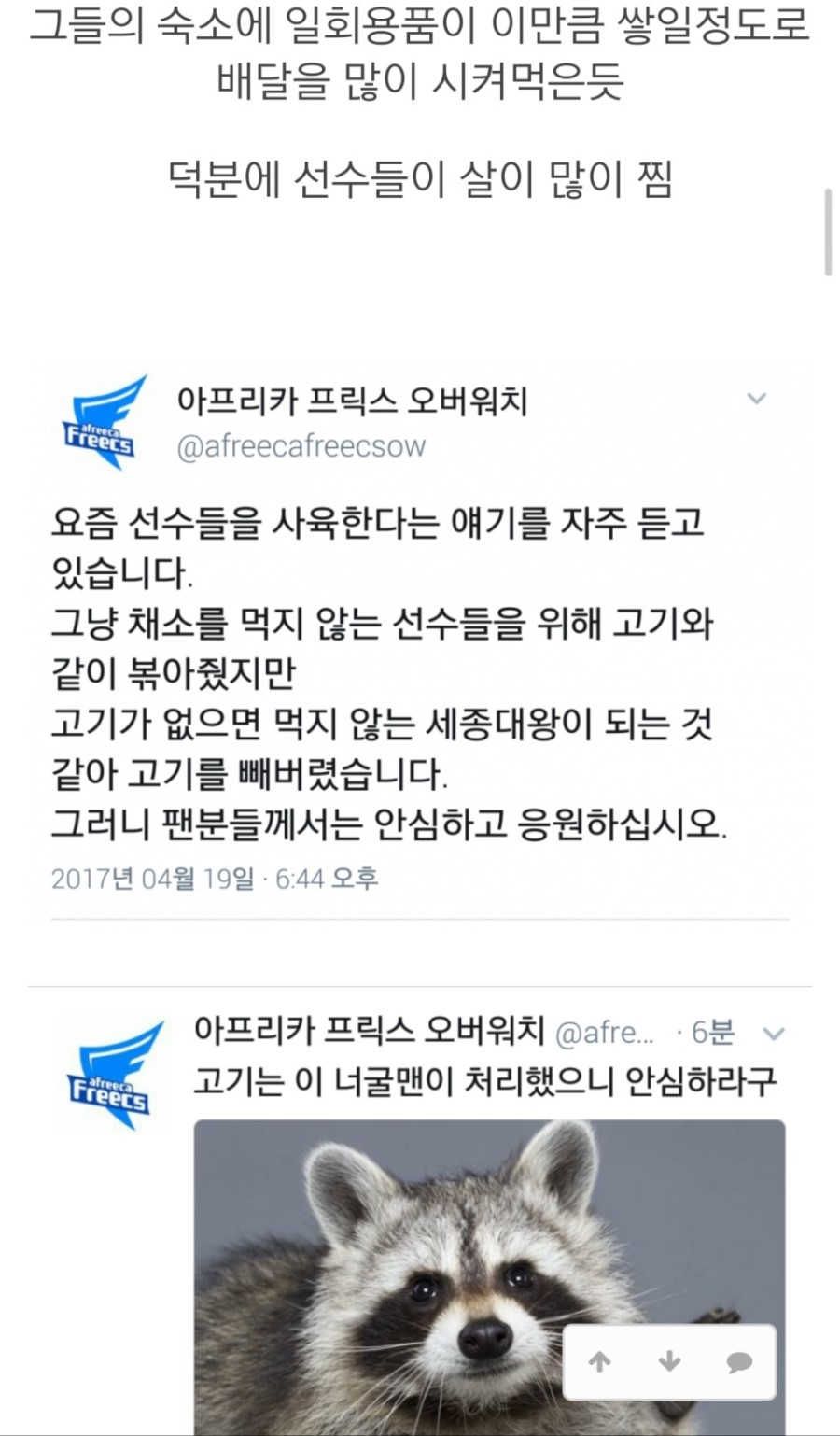Screen dimensions: 840x1436
Task: Open comments via the speech bubble icon
Action: pyautogui.click(x=739, y=1362)
